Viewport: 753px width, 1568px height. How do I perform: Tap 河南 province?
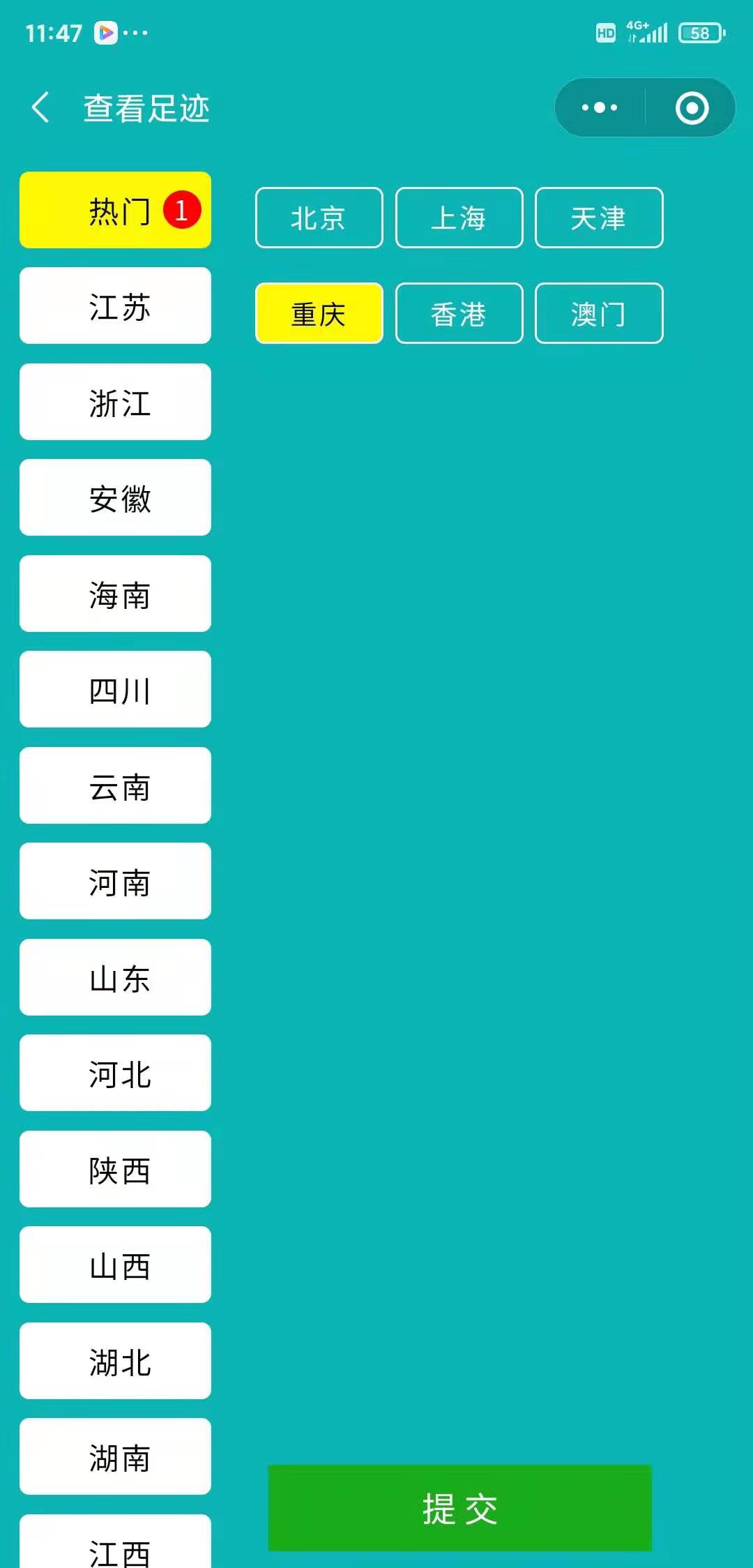pyautogui.click(x=116, y=881)
